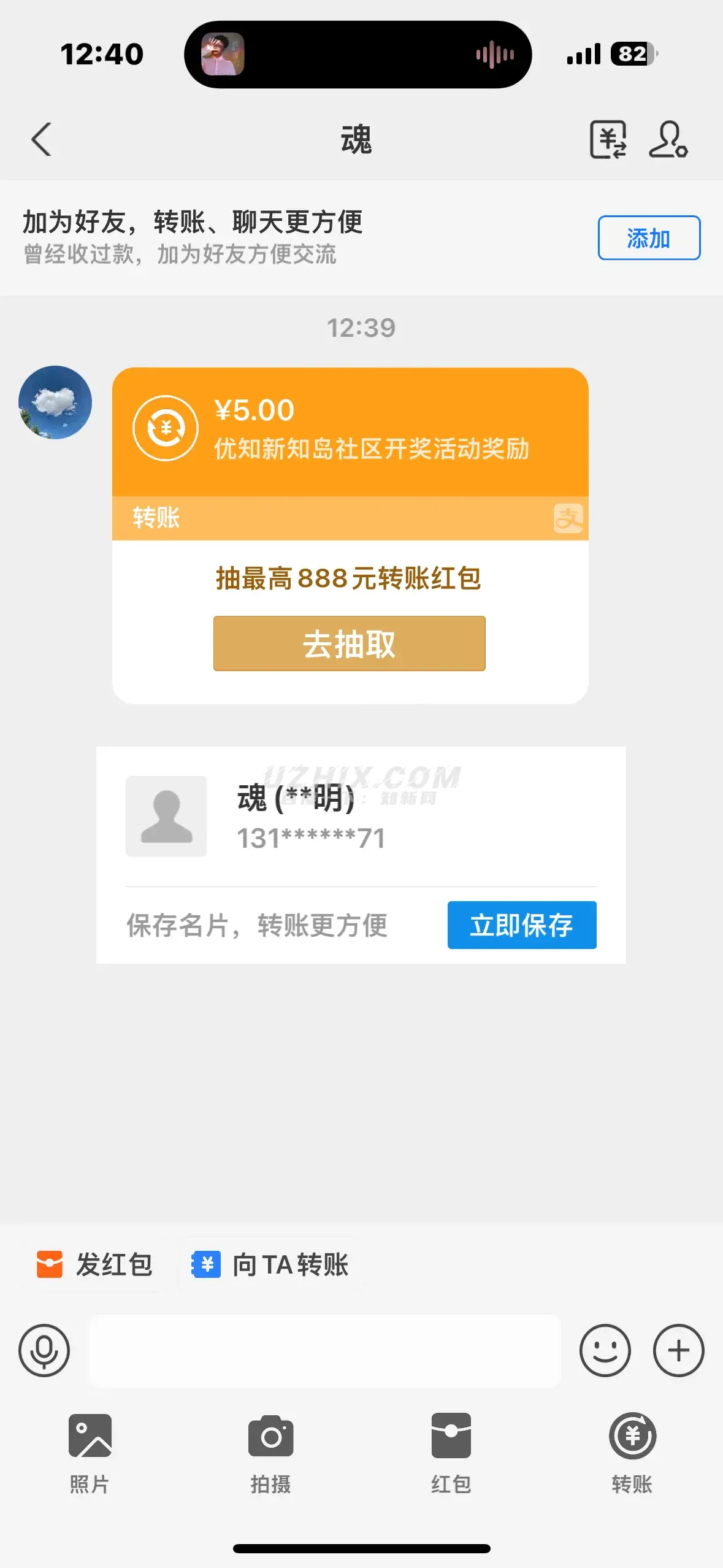Viewport: 723px width, 1568px height.
Task: Tap 立即保存 to save the contact card
Action: [522, 925]
